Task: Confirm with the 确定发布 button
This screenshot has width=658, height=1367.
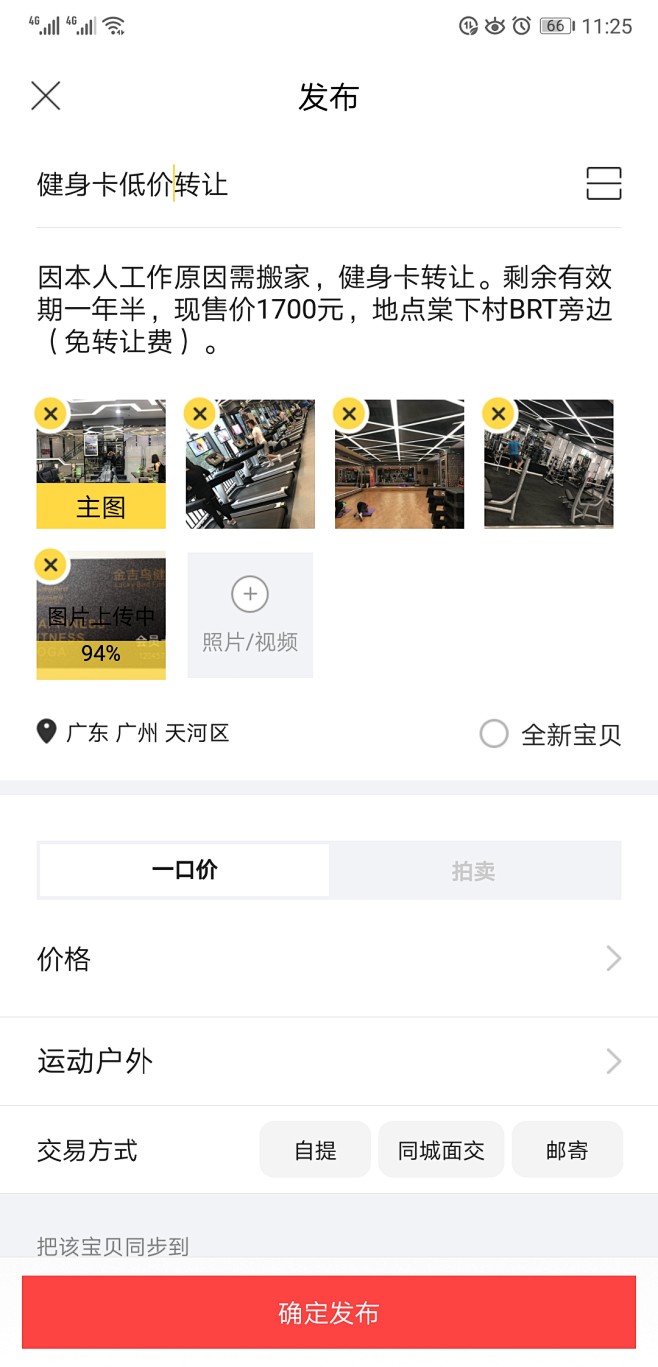Action: tap(328, 1312)
